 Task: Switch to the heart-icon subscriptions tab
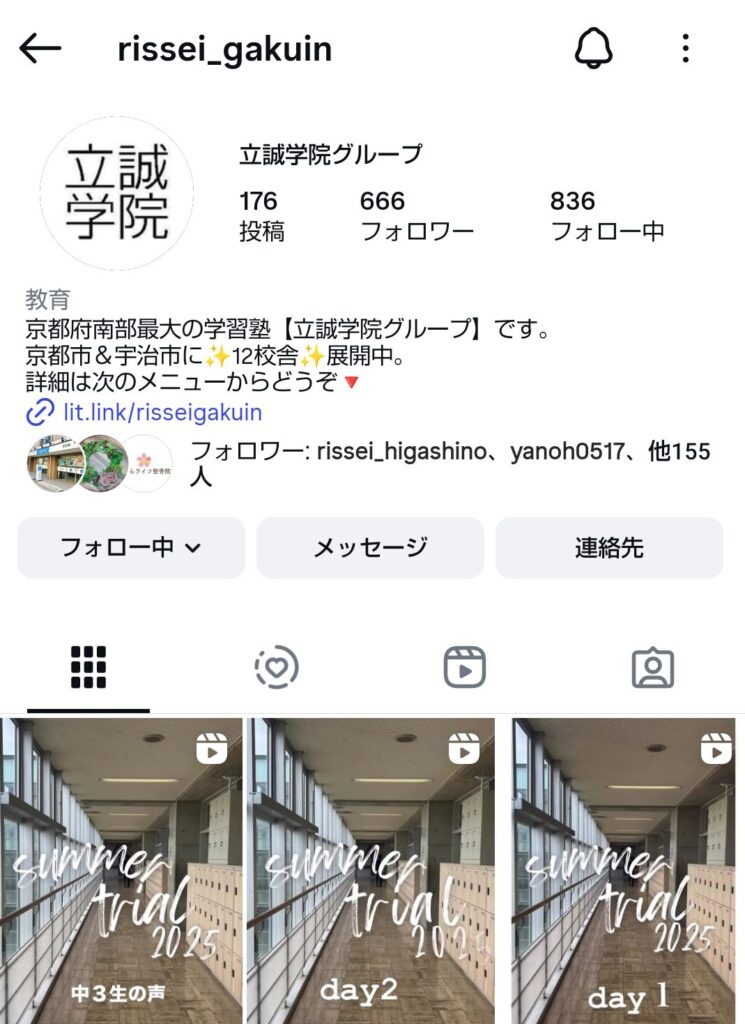tap(277, 667)
